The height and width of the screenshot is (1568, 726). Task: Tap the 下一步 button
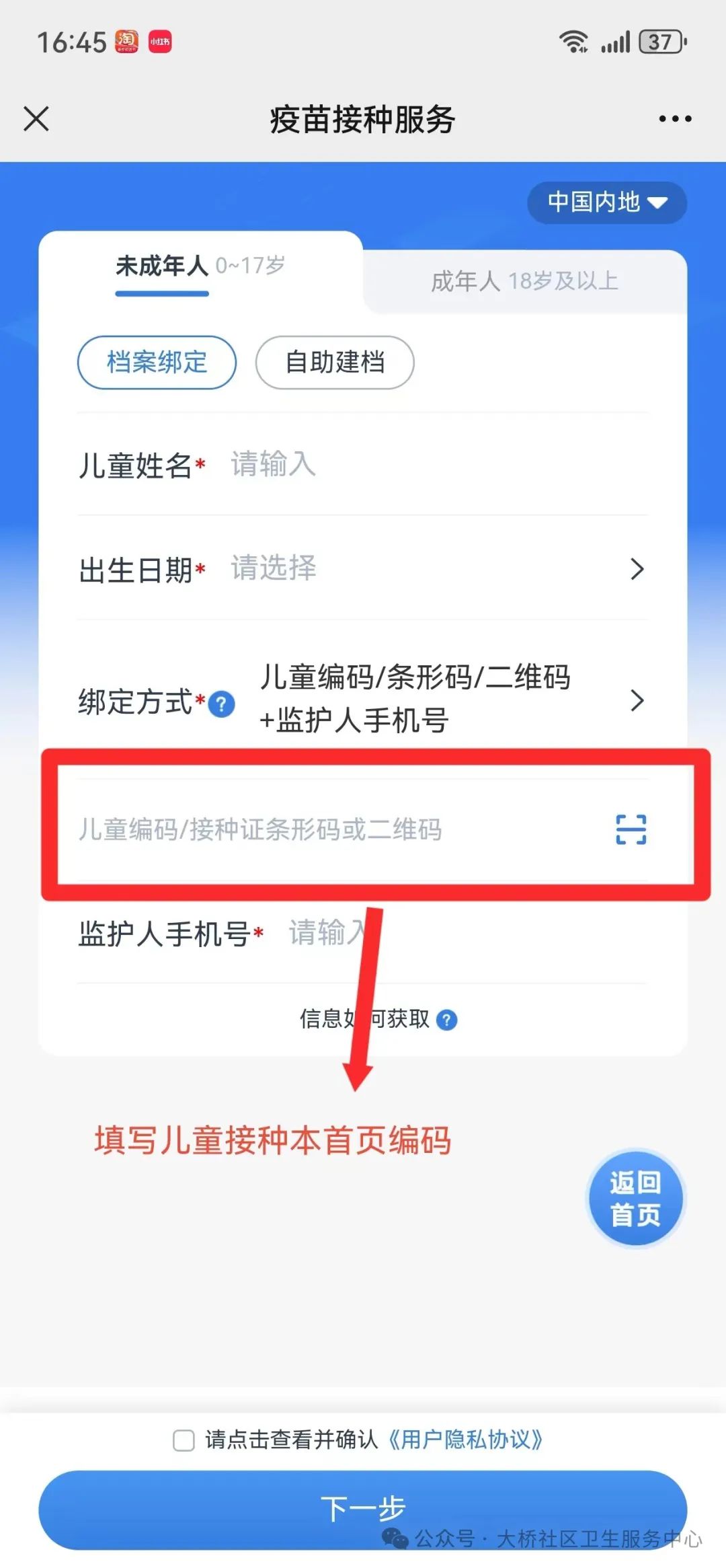click(x=362, y=1508)
